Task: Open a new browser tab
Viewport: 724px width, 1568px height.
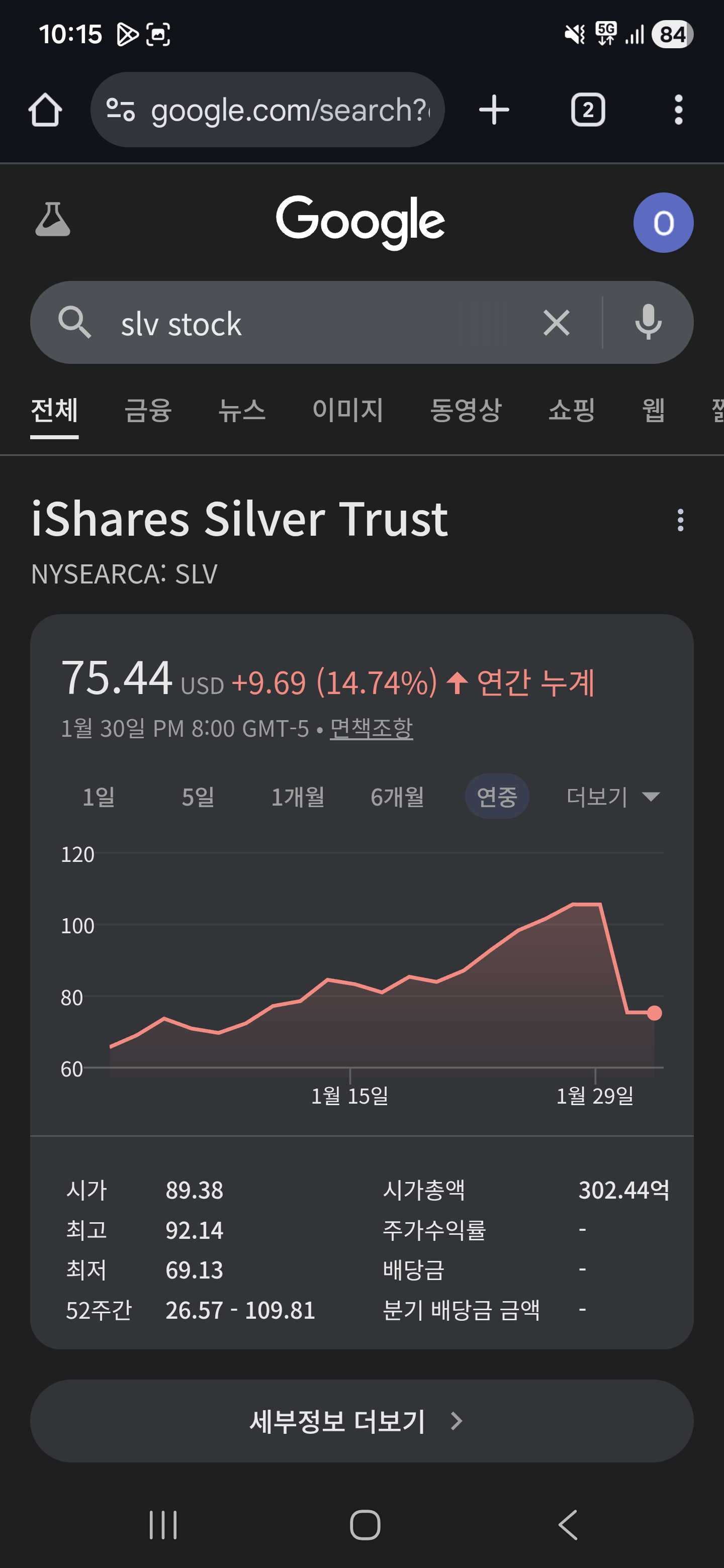Action: pos(494,110)
